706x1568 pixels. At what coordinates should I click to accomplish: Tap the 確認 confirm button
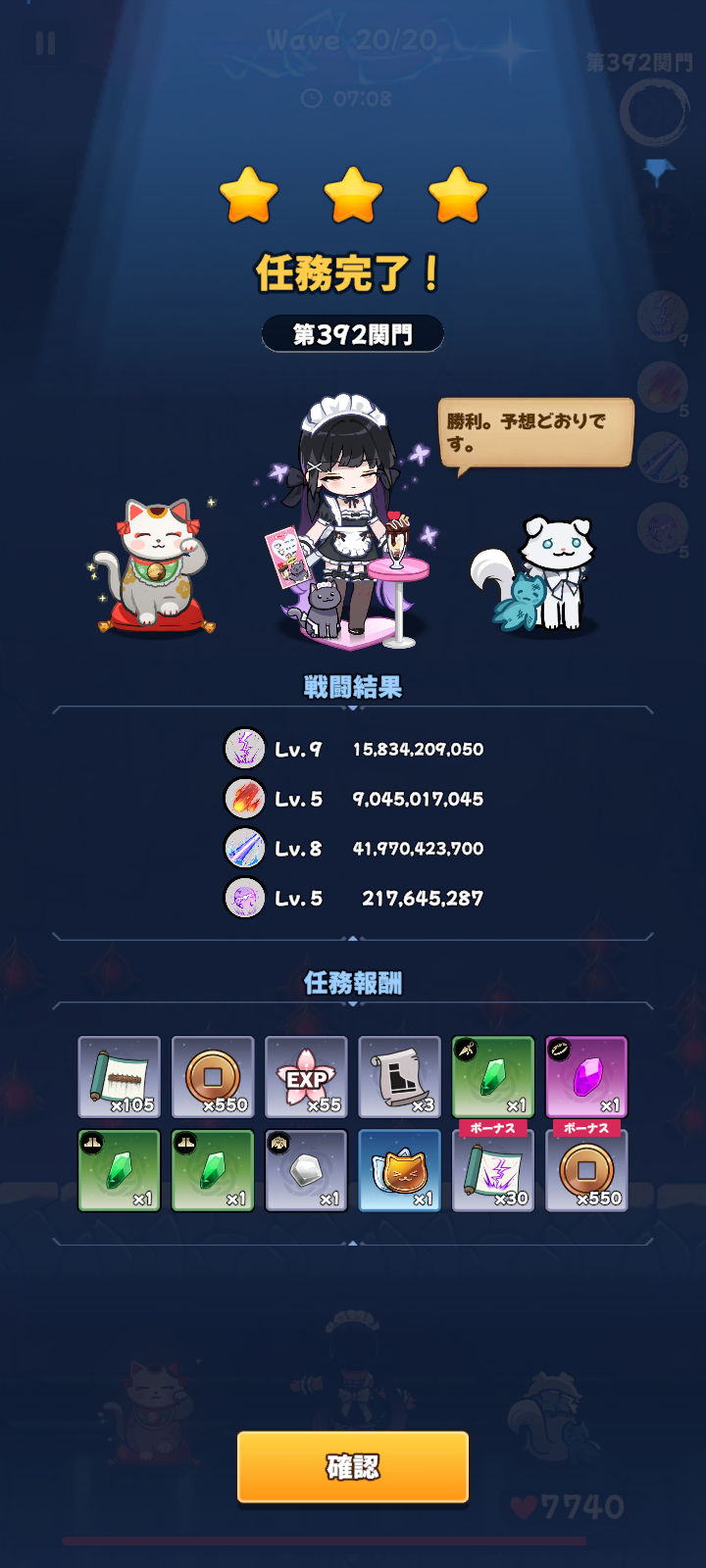[352, 1466]
